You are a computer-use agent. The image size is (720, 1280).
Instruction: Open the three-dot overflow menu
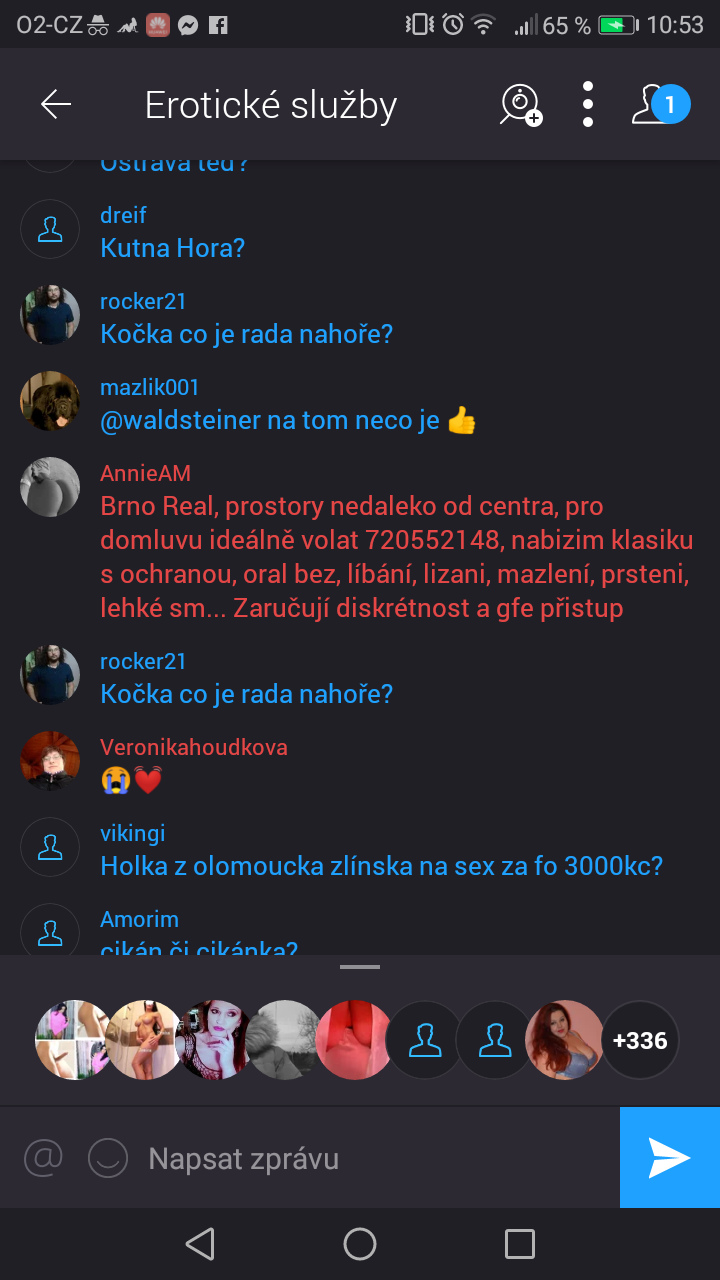pyautogui.click(x=588, y=104)
